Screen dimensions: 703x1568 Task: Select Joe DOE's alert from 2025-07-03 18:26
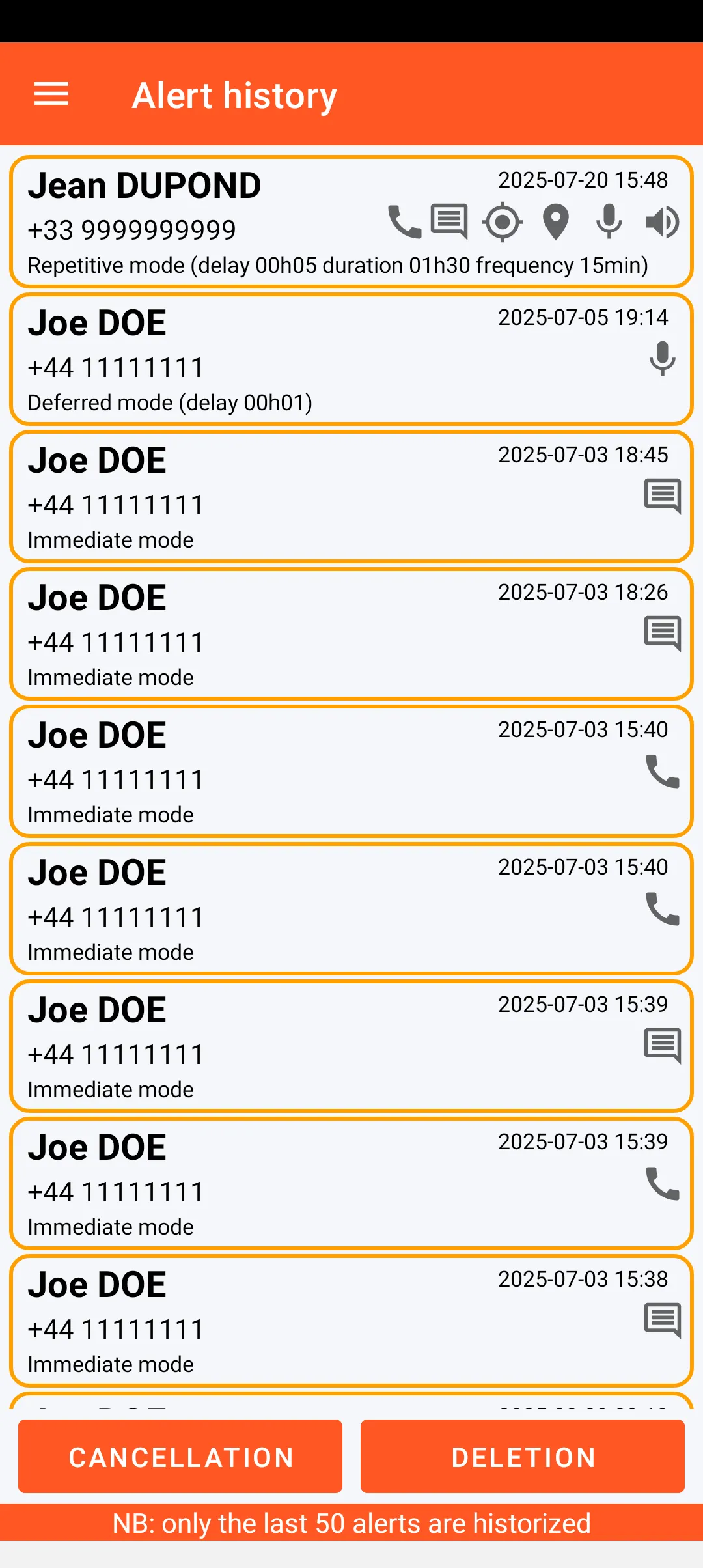click(351, 634)
